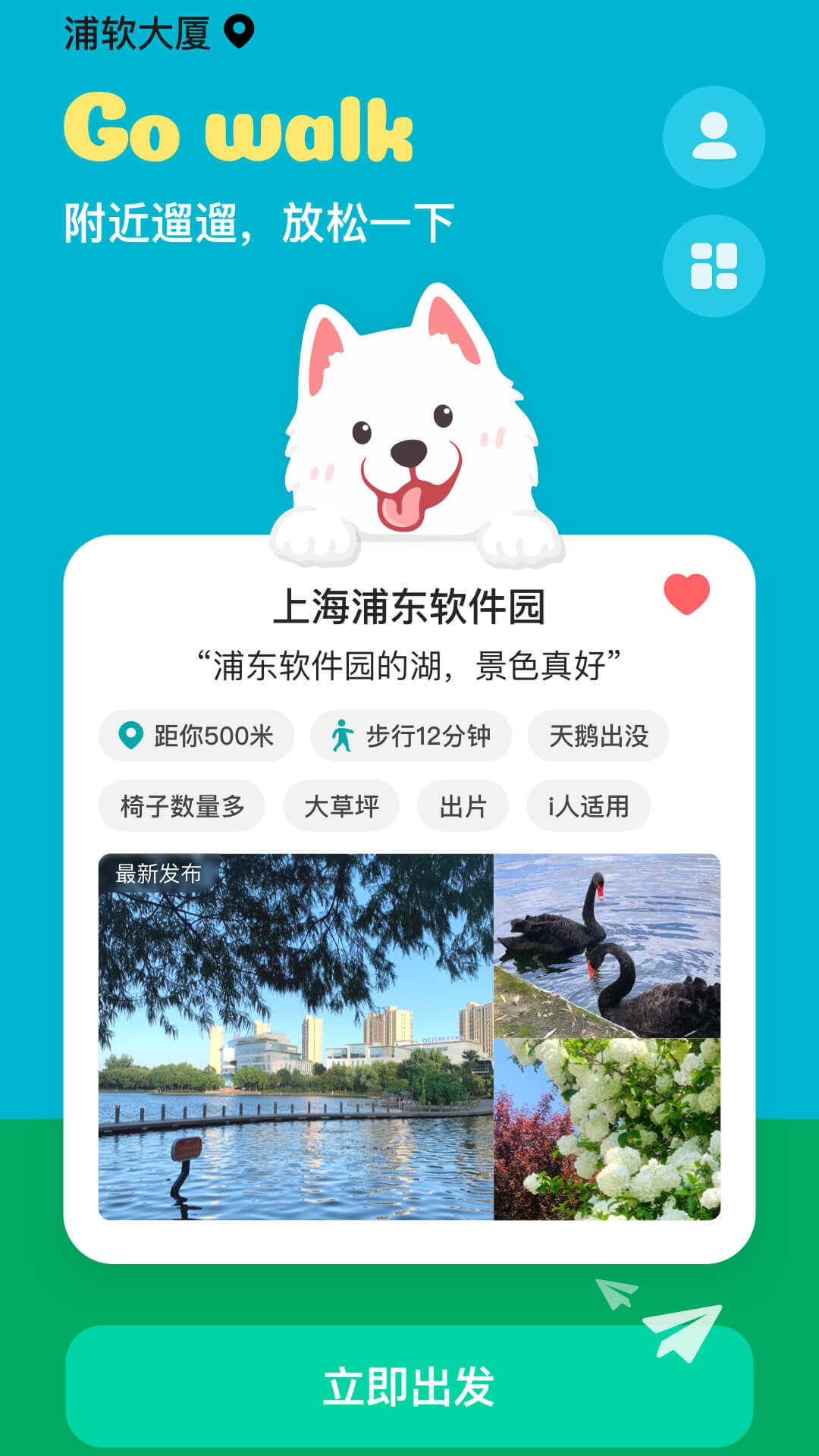Select the i人适用 tag
Screen dimensions: 819x1456
[x=588, y=805]
